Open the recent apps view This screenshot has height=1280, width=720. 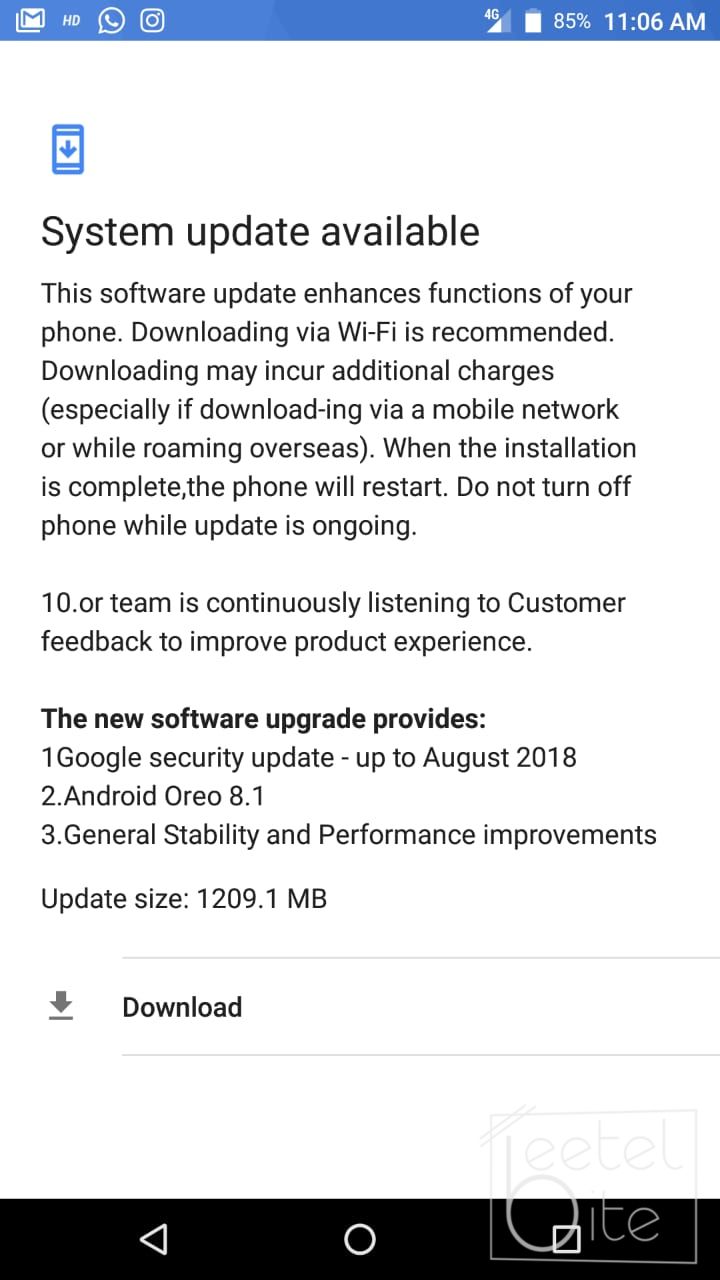[x=566, y=1240]
